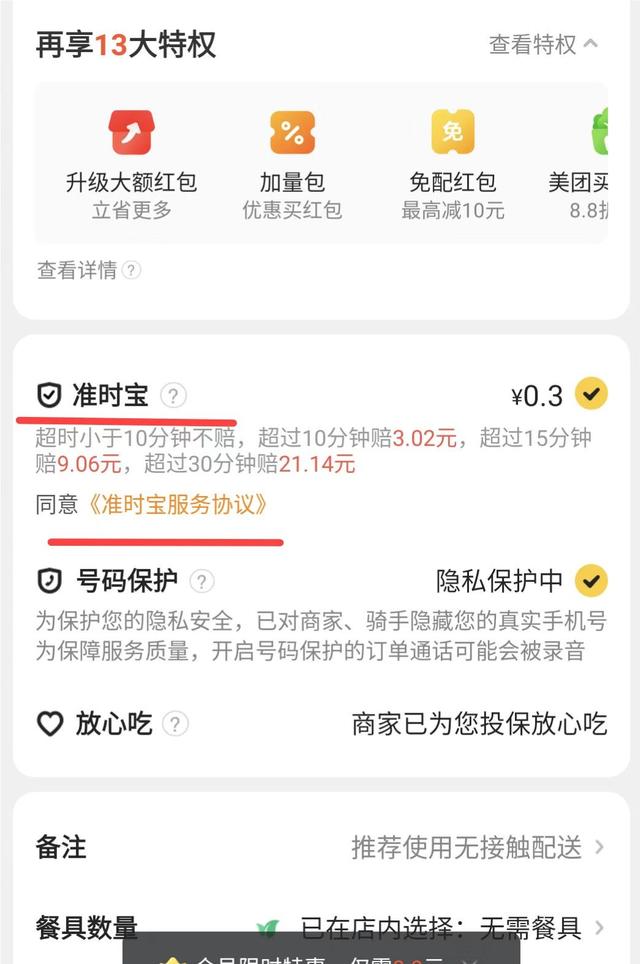Open the 加量包 privilege card

[292, 164]
